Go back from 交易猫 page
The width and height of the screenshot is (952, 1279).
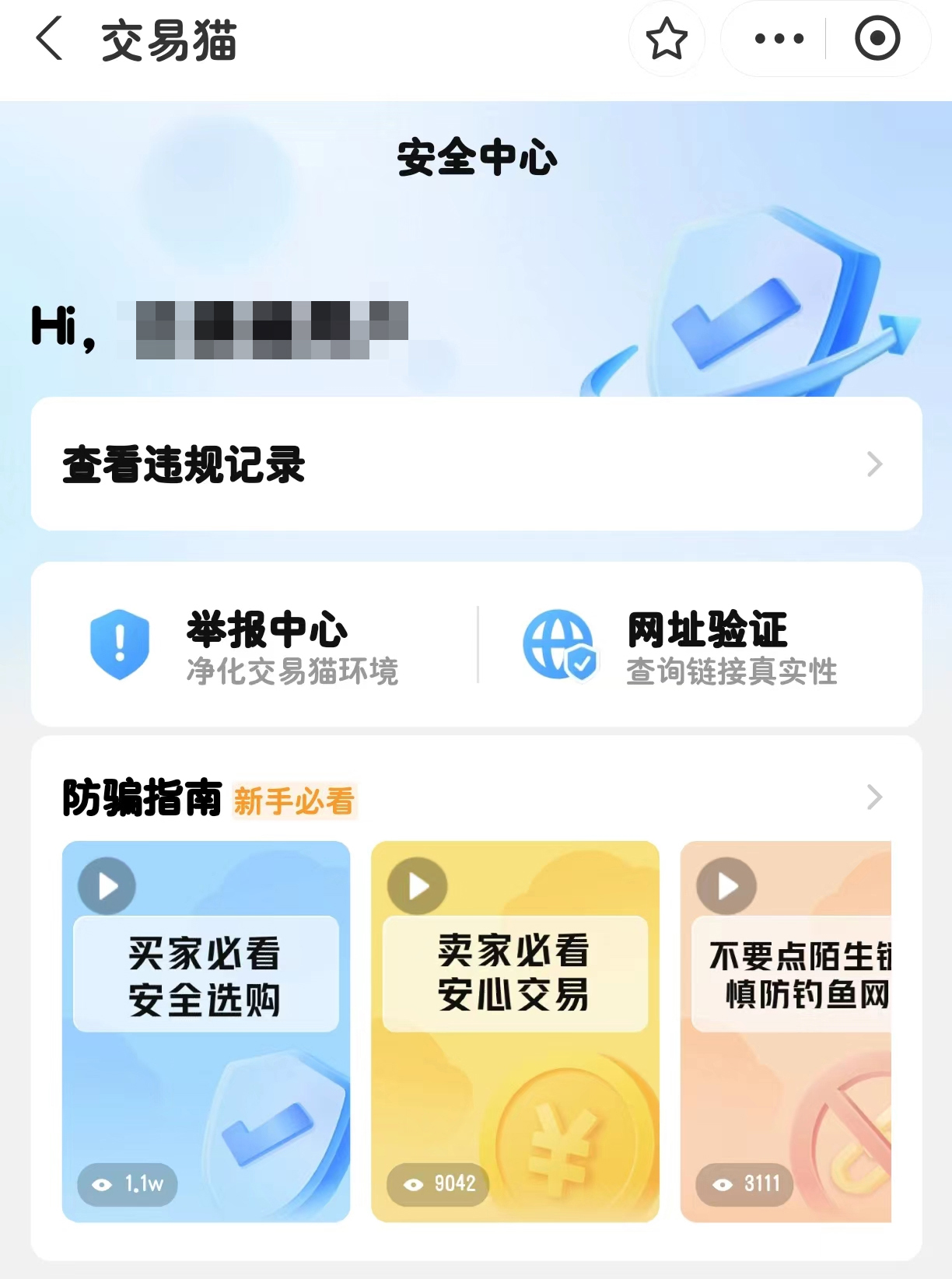[x=50, y=39]
